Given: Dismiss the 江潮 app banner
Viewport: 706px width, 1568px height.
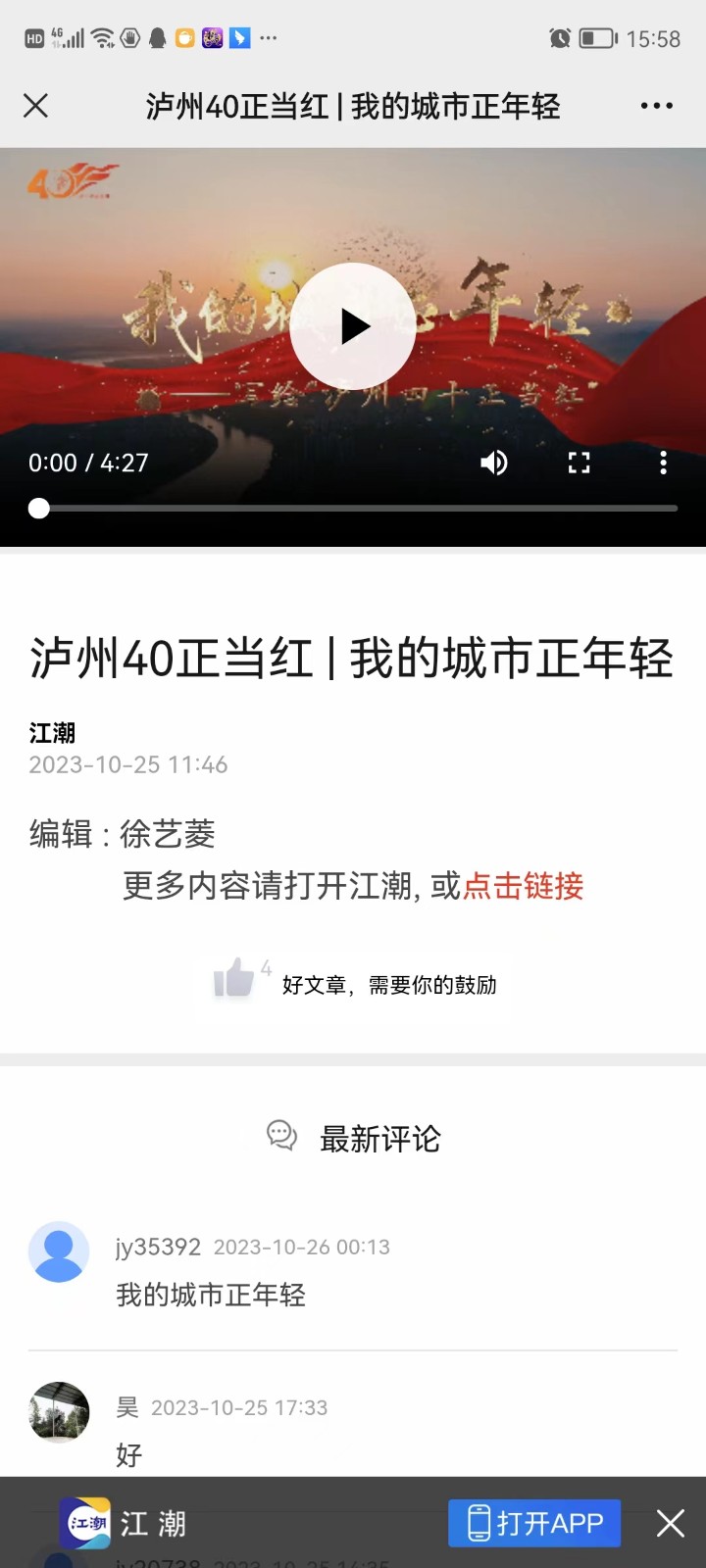Looking at the screenshot, I should 671,1523.
